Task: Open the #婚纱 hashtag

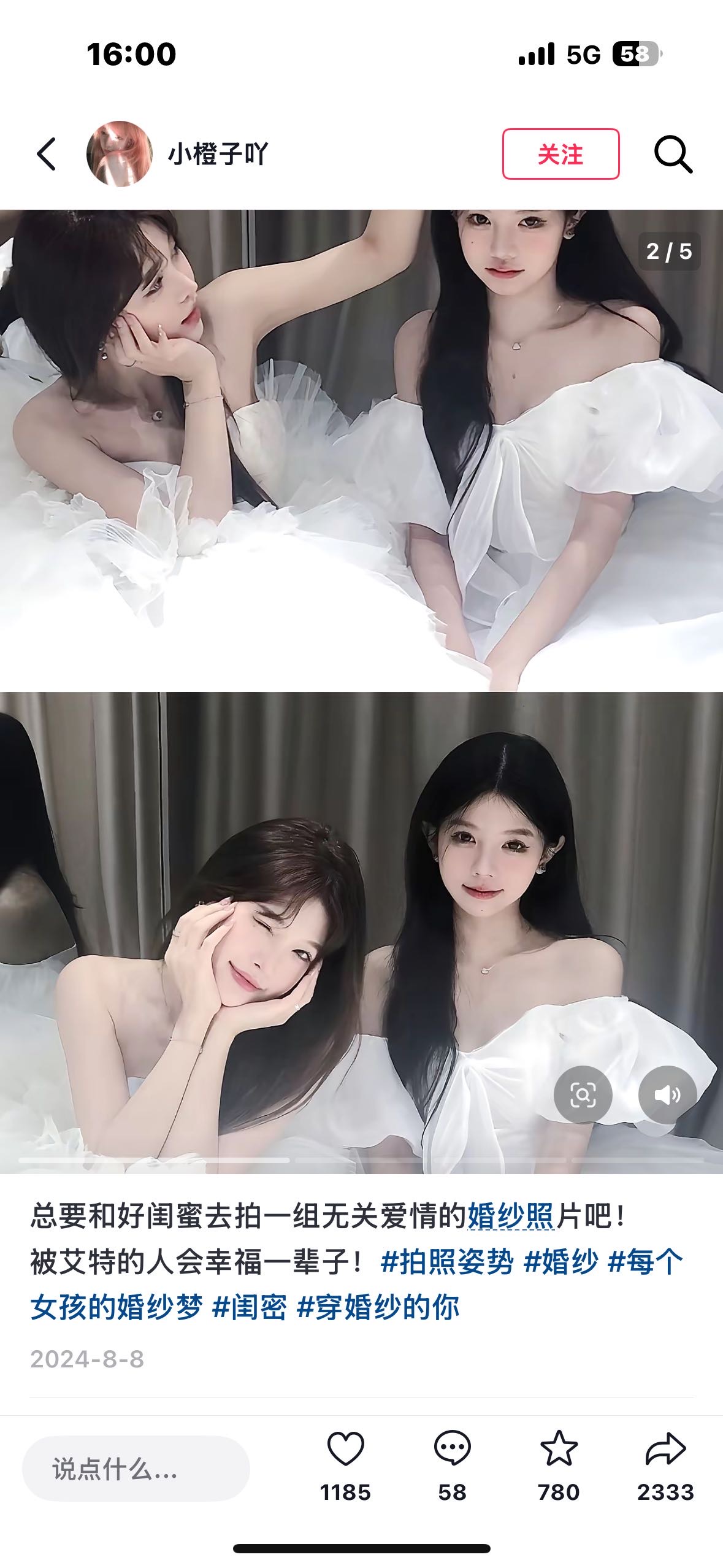Action: [560, 1262]
